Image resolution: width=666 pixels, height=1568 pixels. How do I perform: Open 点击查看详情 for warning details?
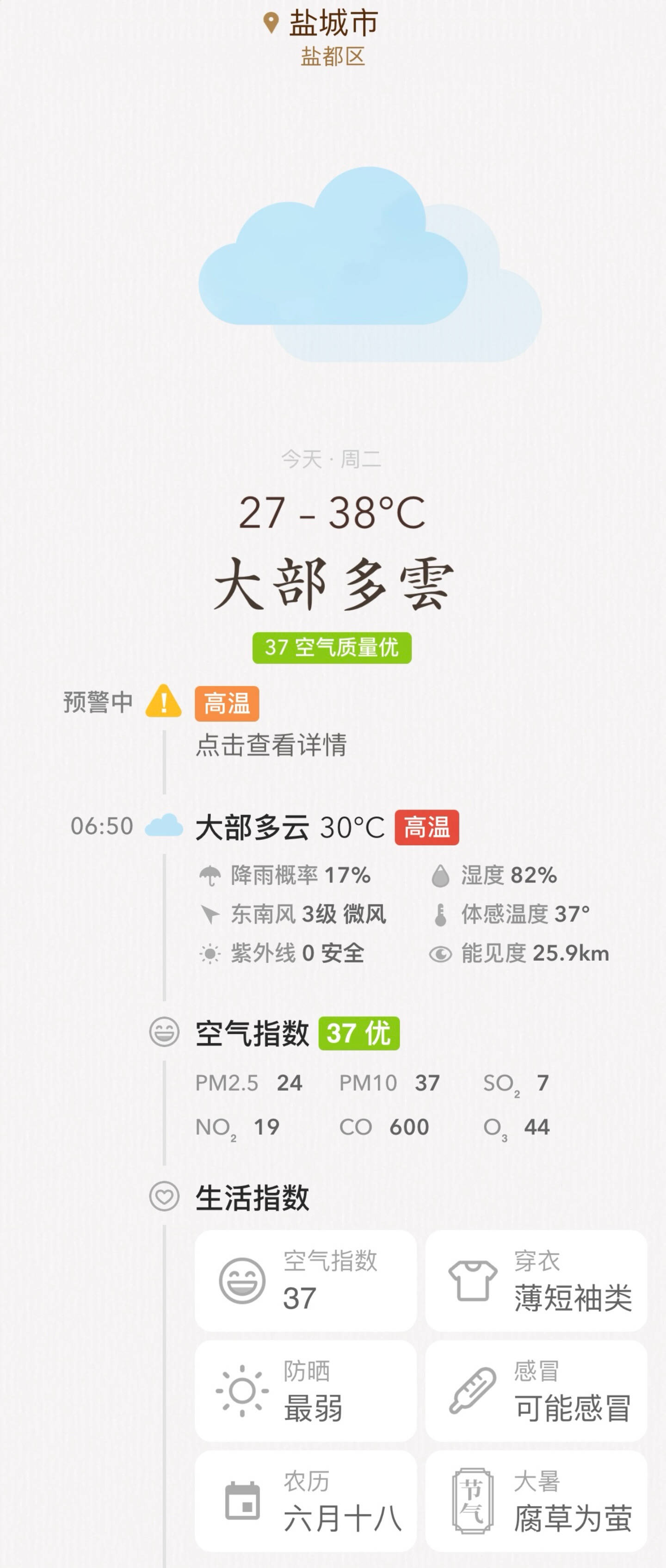tap(271, 745)
